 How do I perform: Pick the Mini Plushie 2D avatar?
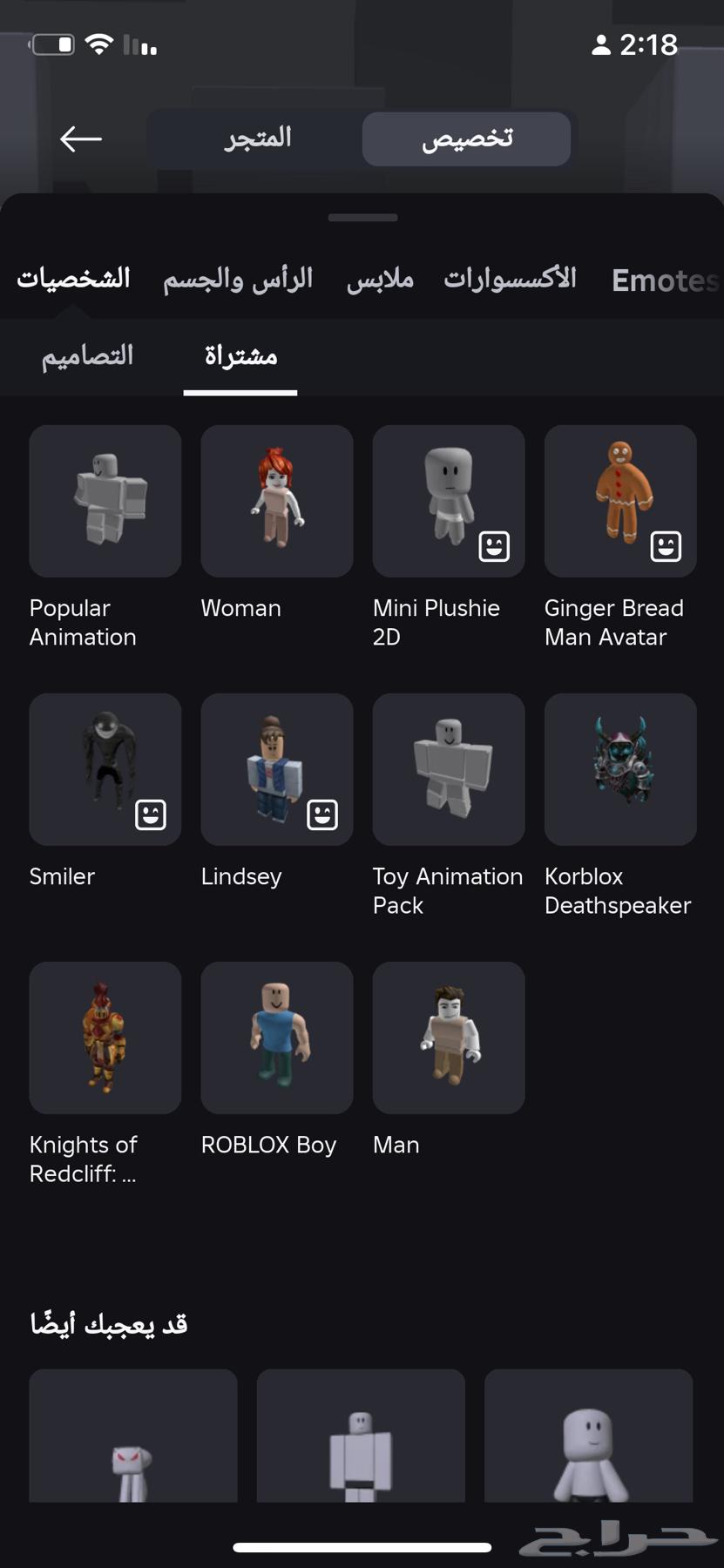tap(449, 501)
